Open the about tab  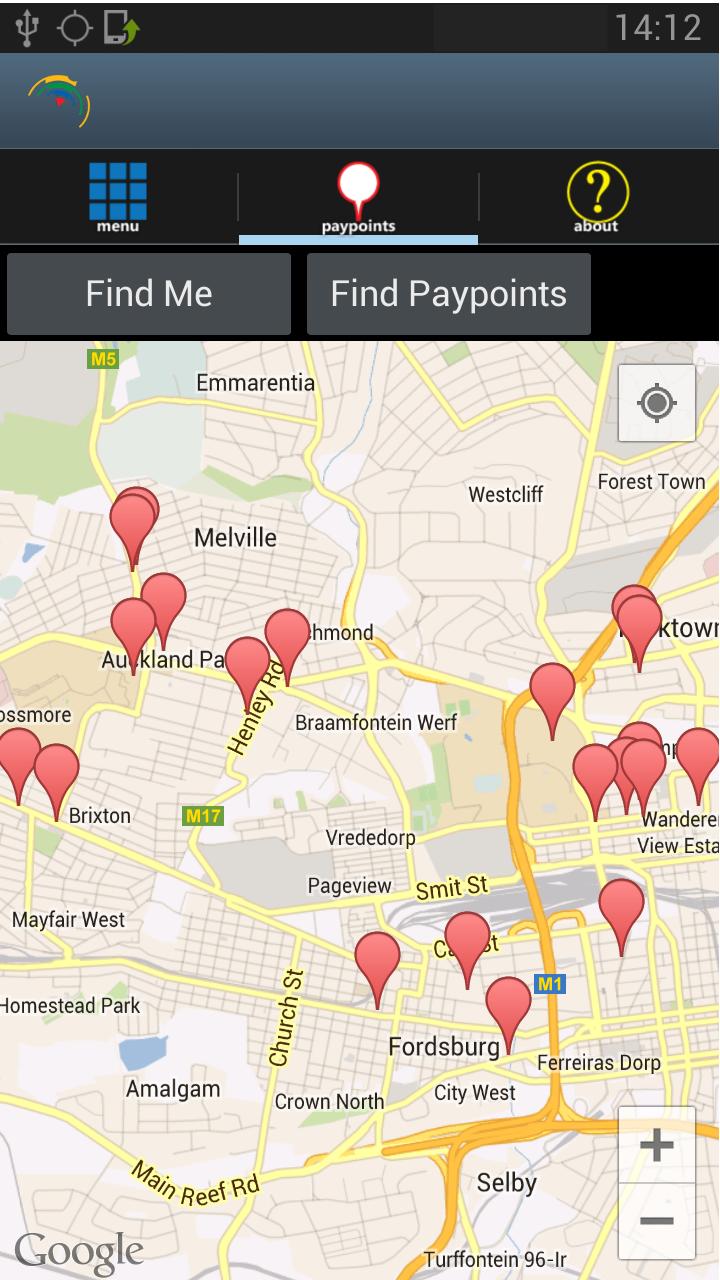[x=597, y=197]
